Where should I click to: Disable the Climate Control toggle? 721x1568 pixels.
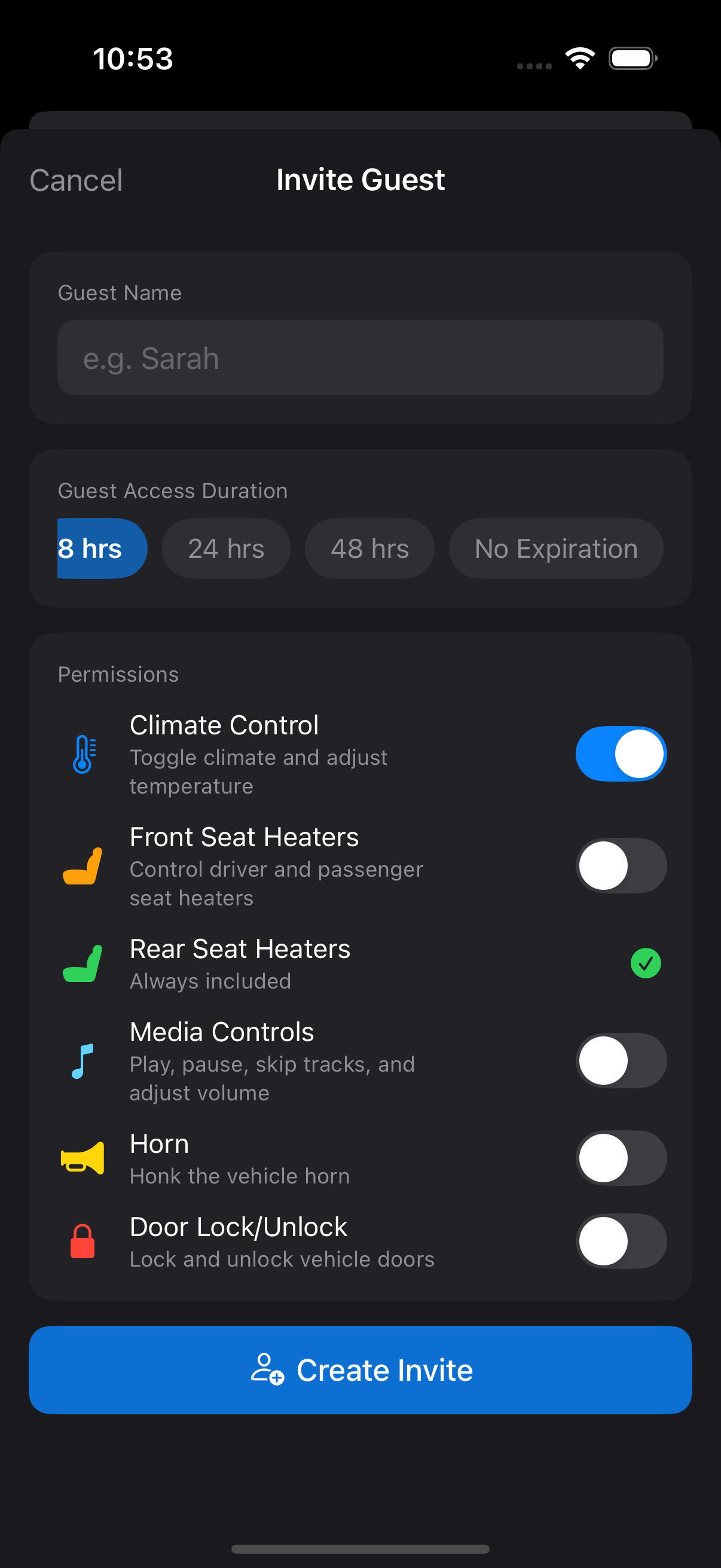point(621,754)
